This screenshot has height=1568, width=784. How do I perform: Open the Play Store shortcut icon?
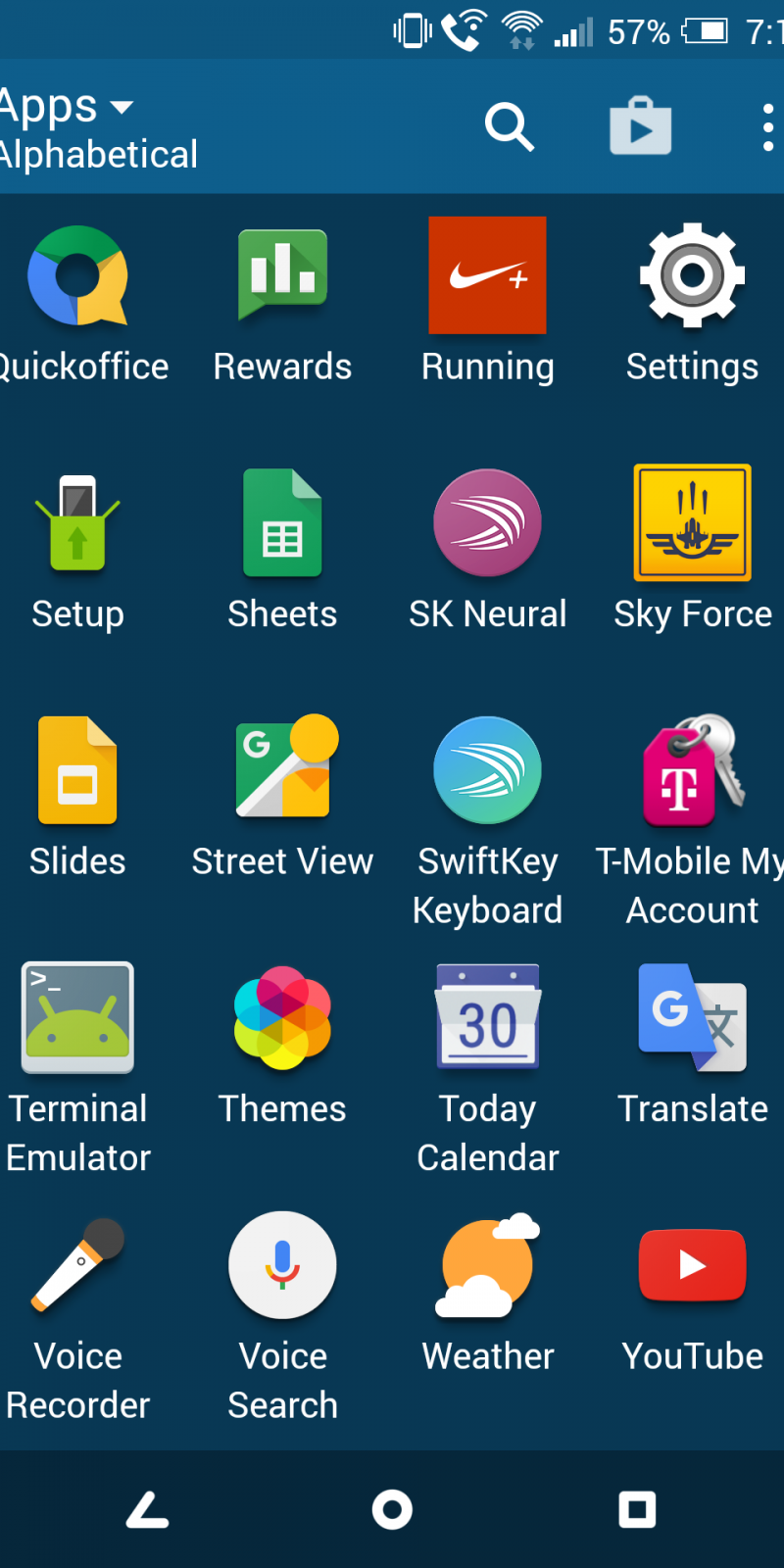point(640,126)
